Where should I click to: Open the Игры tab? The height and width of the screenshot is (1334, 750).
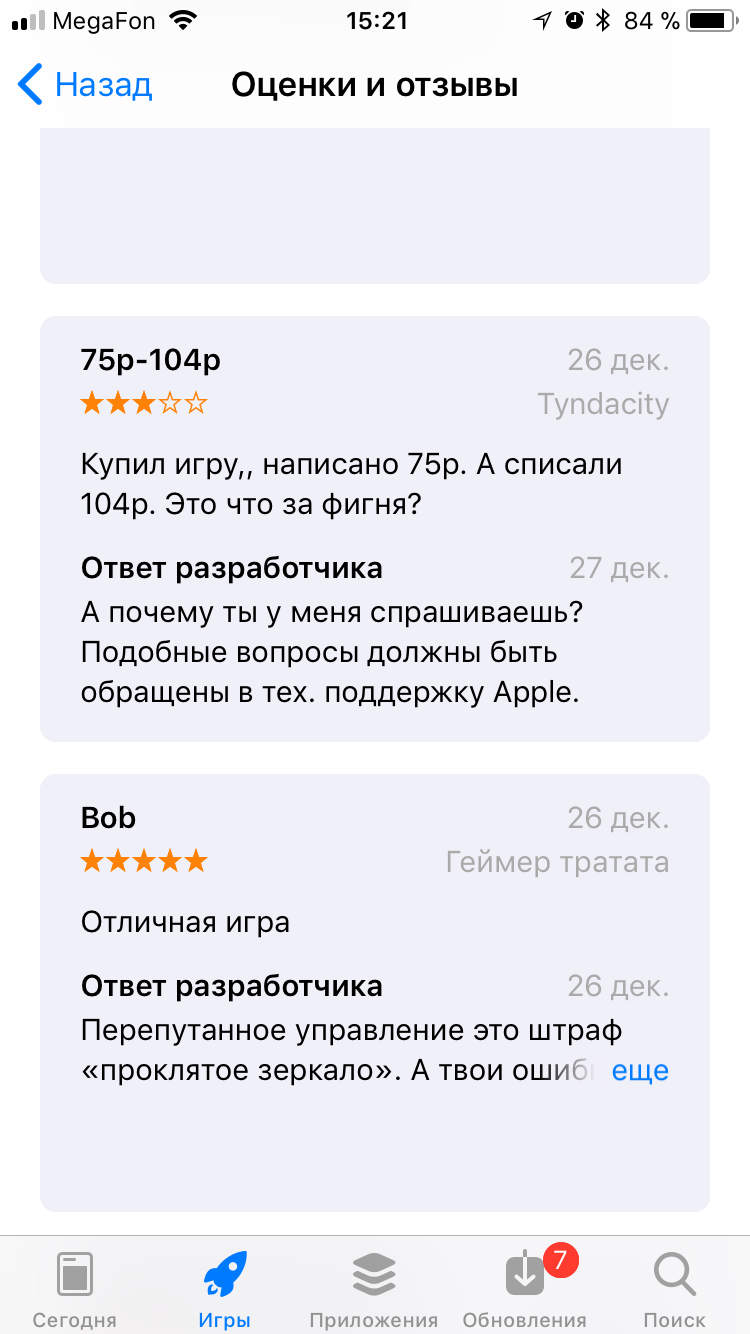[x=224, y=1287]
